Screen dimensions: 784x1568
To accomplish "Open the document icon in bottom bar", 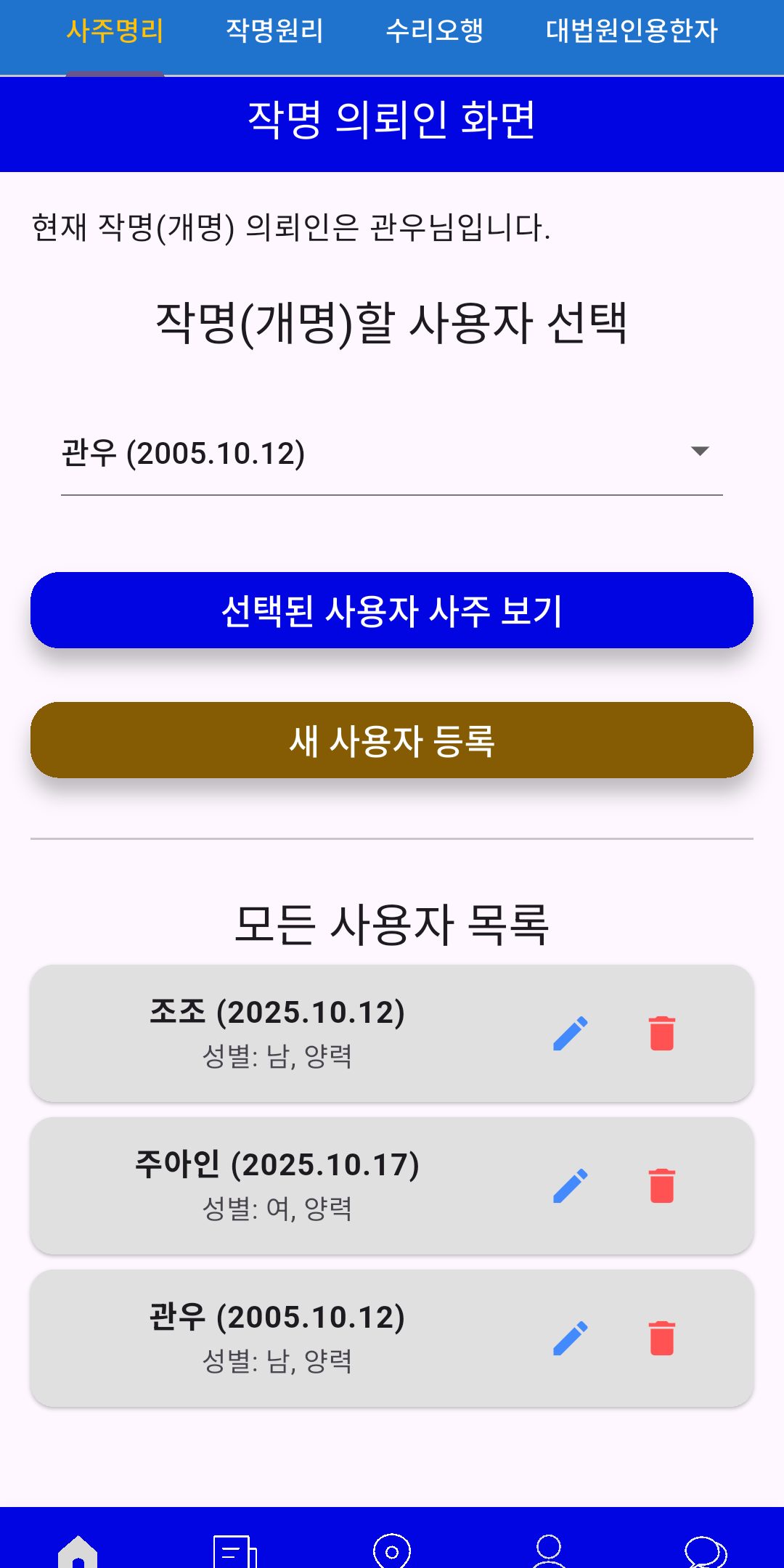I will click(235, 1552).
